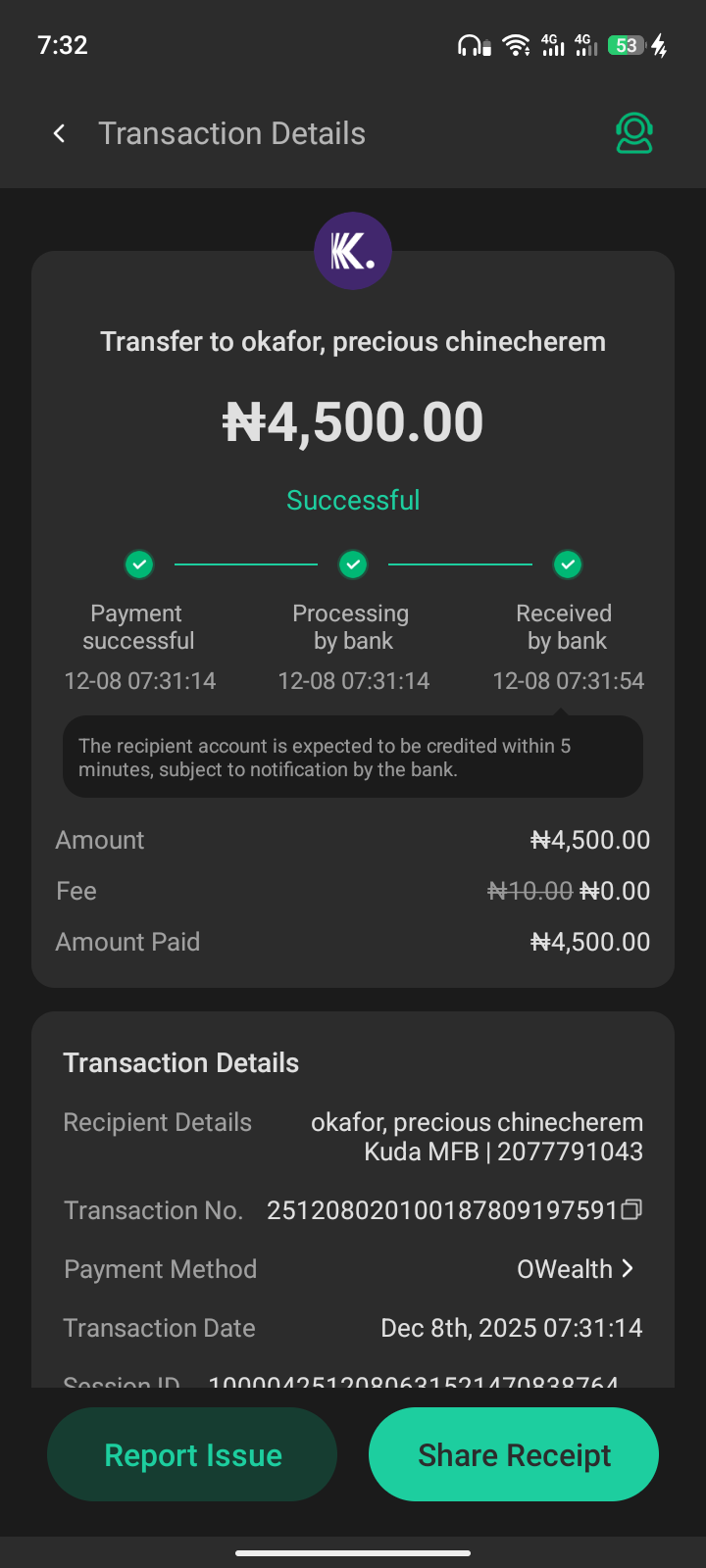
Task: Open customer support headset icon
Action: (634, 133)
